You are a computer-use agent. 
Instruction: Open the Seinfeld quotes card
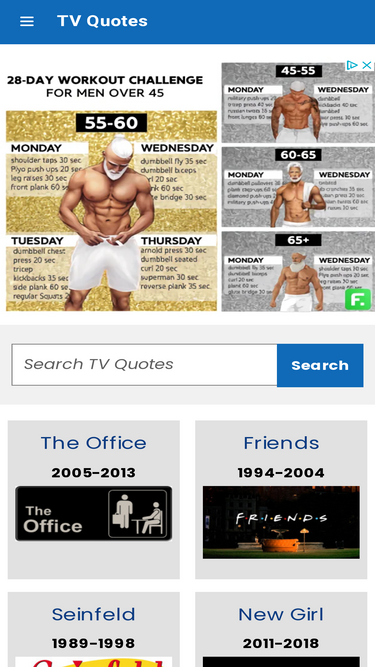[x=94, y=630]
